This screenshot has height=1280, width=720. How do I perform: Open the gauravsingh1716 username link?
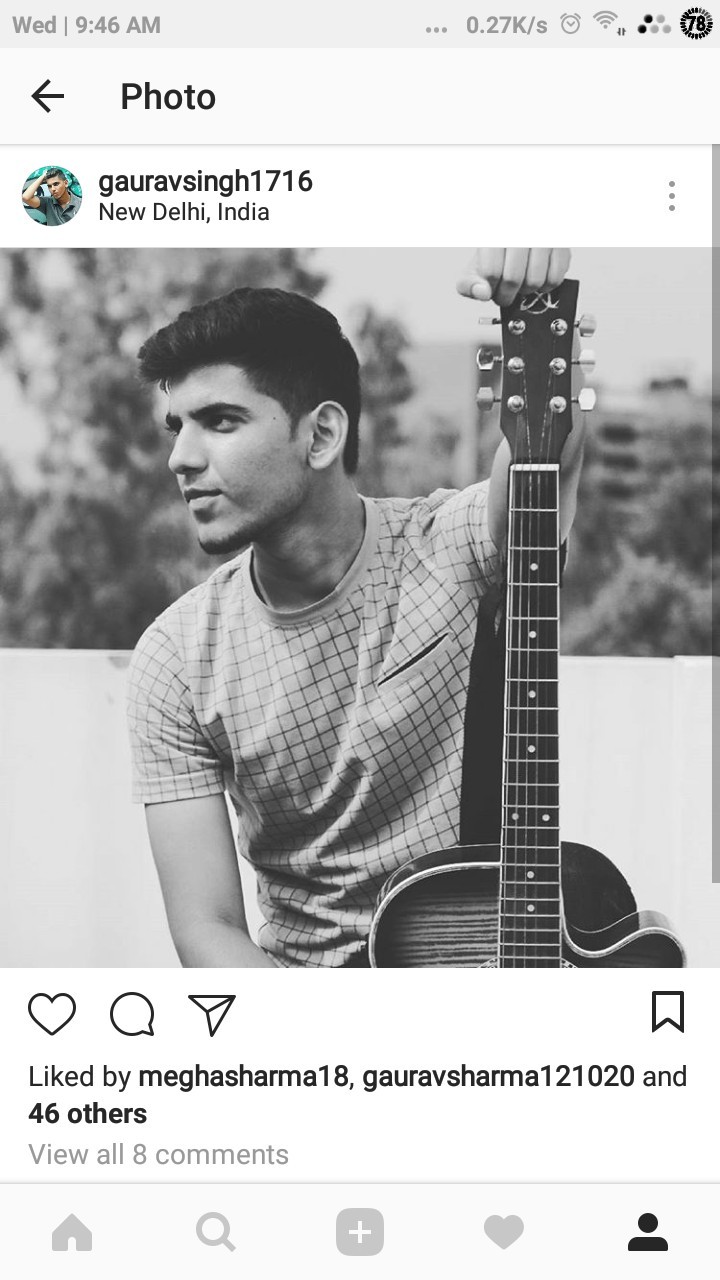205,181
